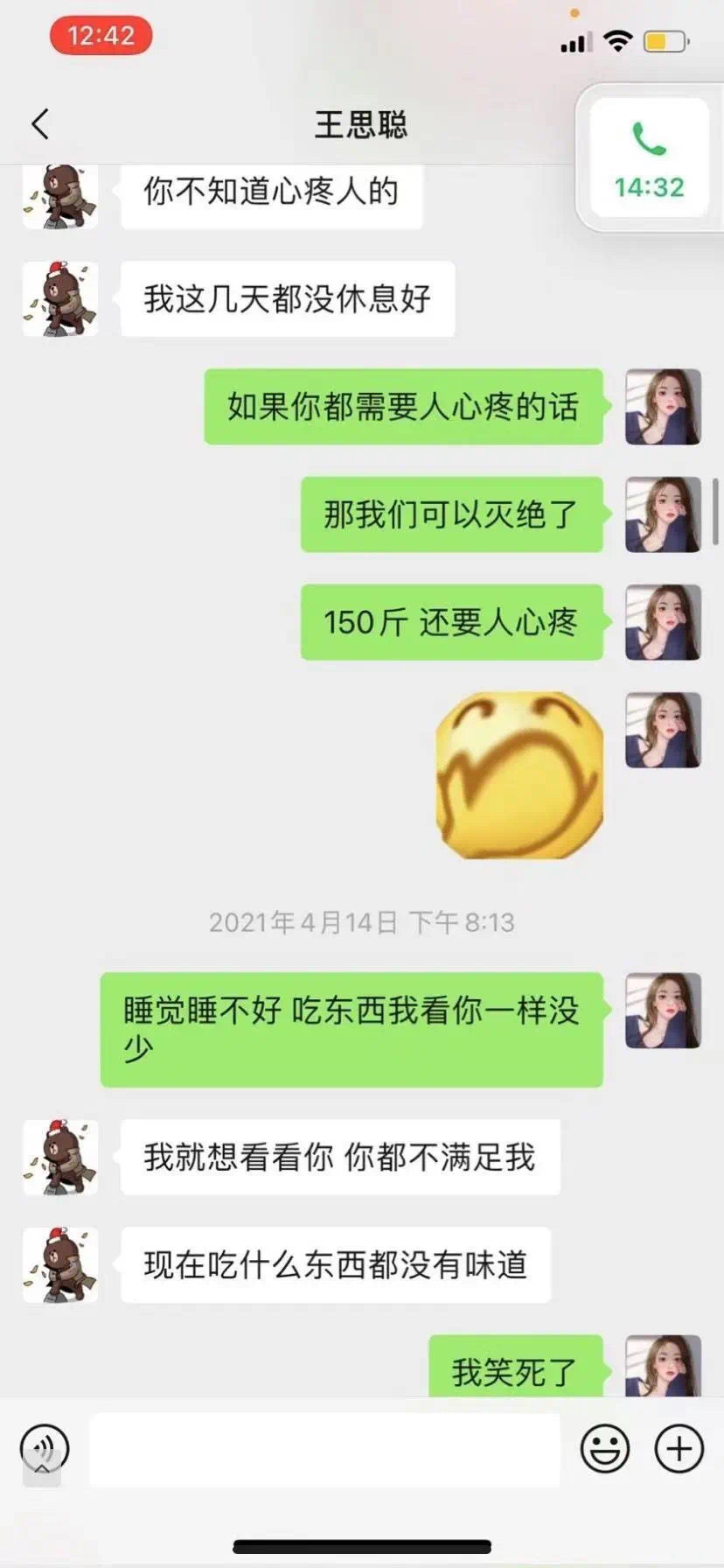
Task: Open girl avatar beside 那我们可以灭绝了
Action: click(x=663, y=514)
